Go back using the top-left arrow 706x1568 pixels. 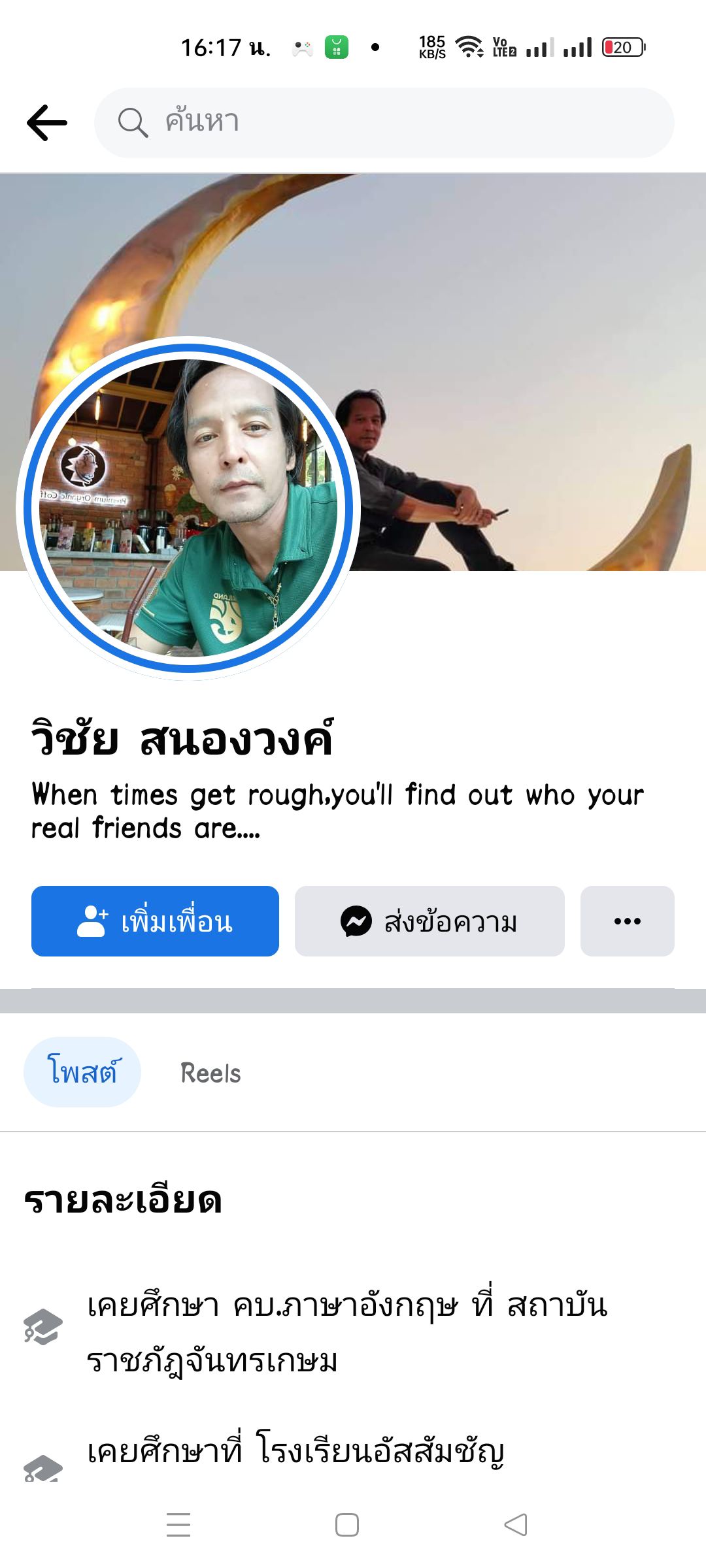coord(47,123)
